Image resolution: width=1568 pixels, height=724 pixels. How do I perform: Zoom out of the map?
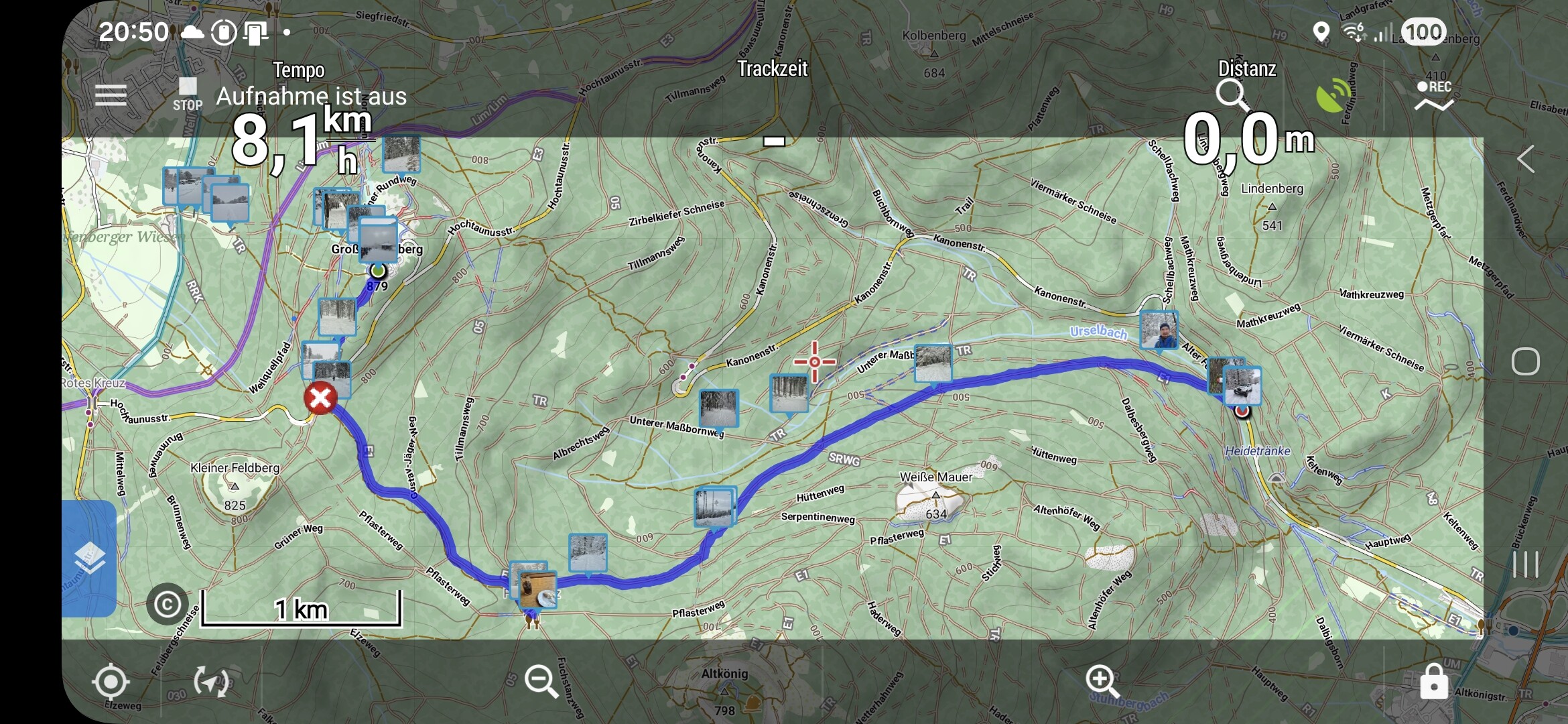click(x=541, y=681)
